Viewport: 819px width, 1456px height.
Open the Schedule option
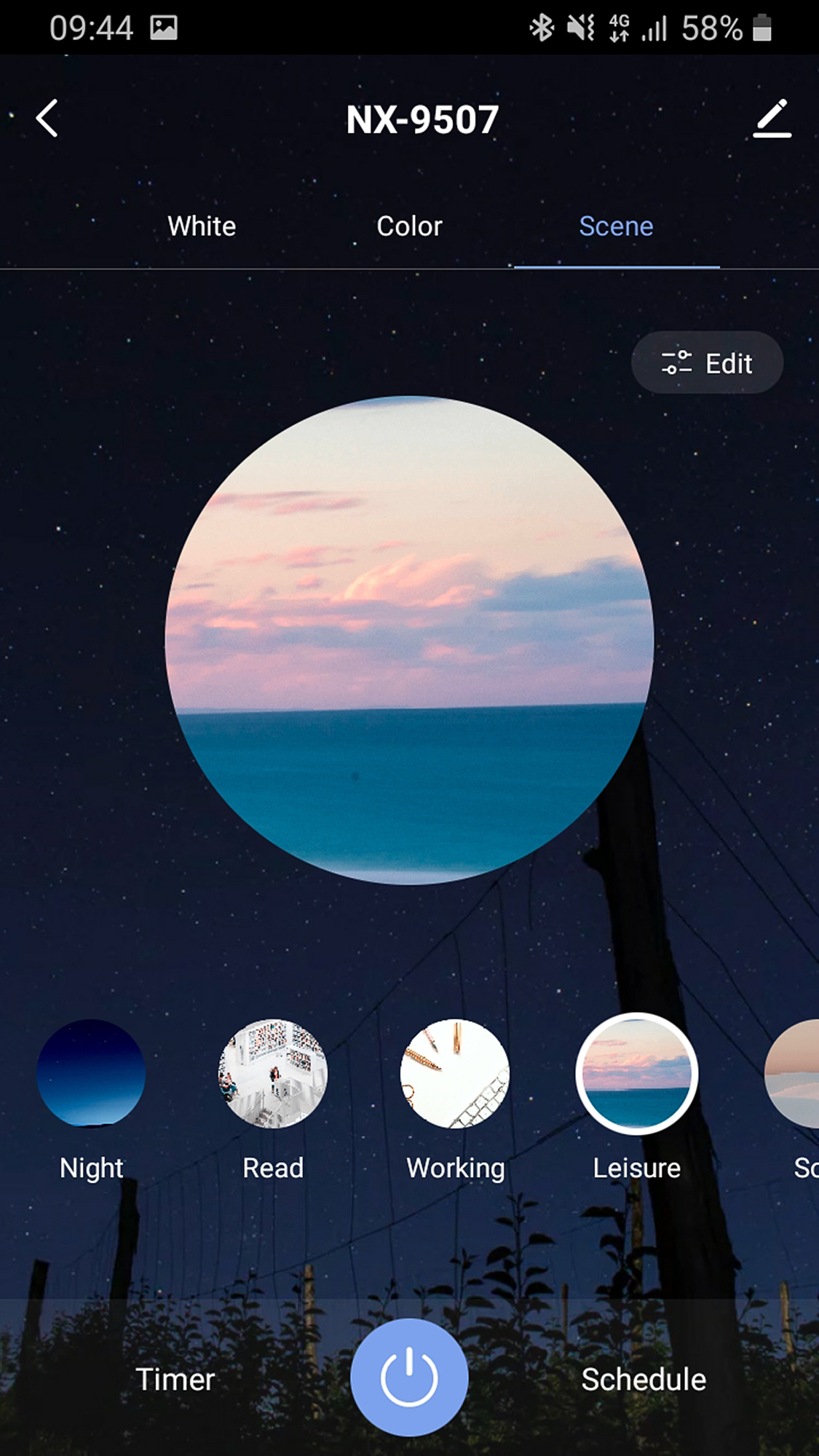(644, 1379)
